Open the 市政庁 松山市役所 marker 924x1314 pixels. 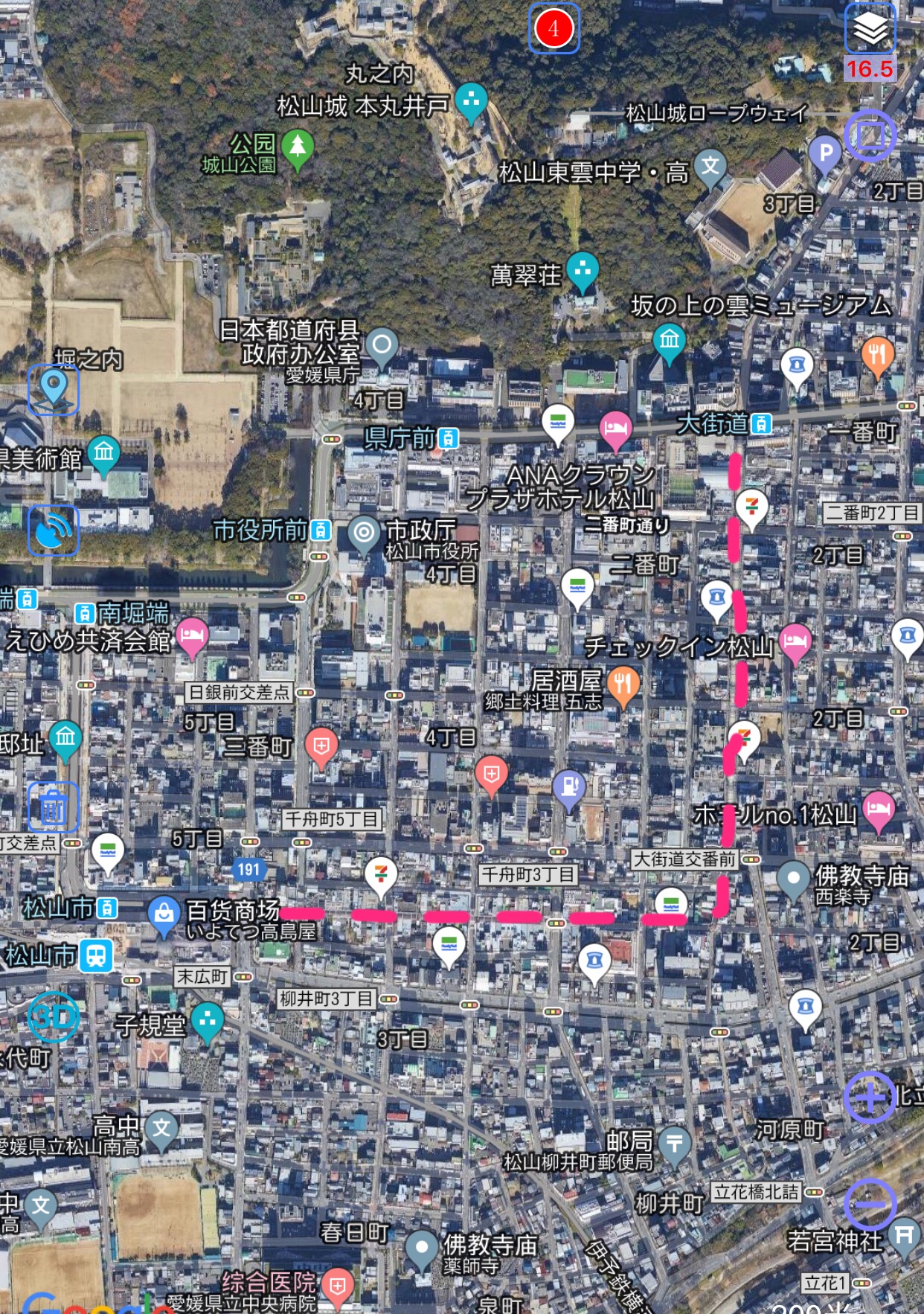pyautogui.click(x=364, y=533)
